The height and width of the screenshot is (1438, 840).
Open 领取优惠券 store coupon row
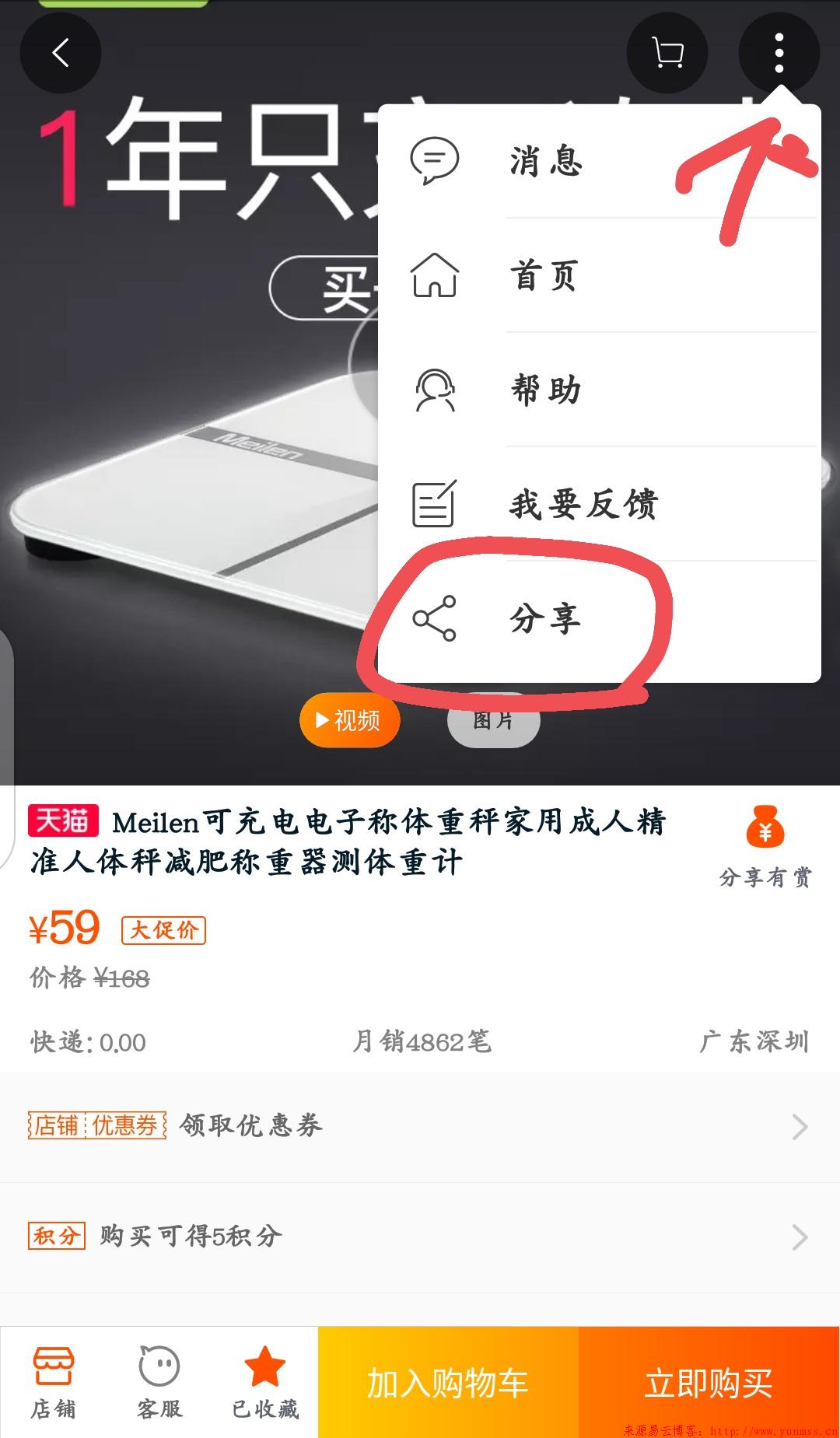coord(420,1127)
